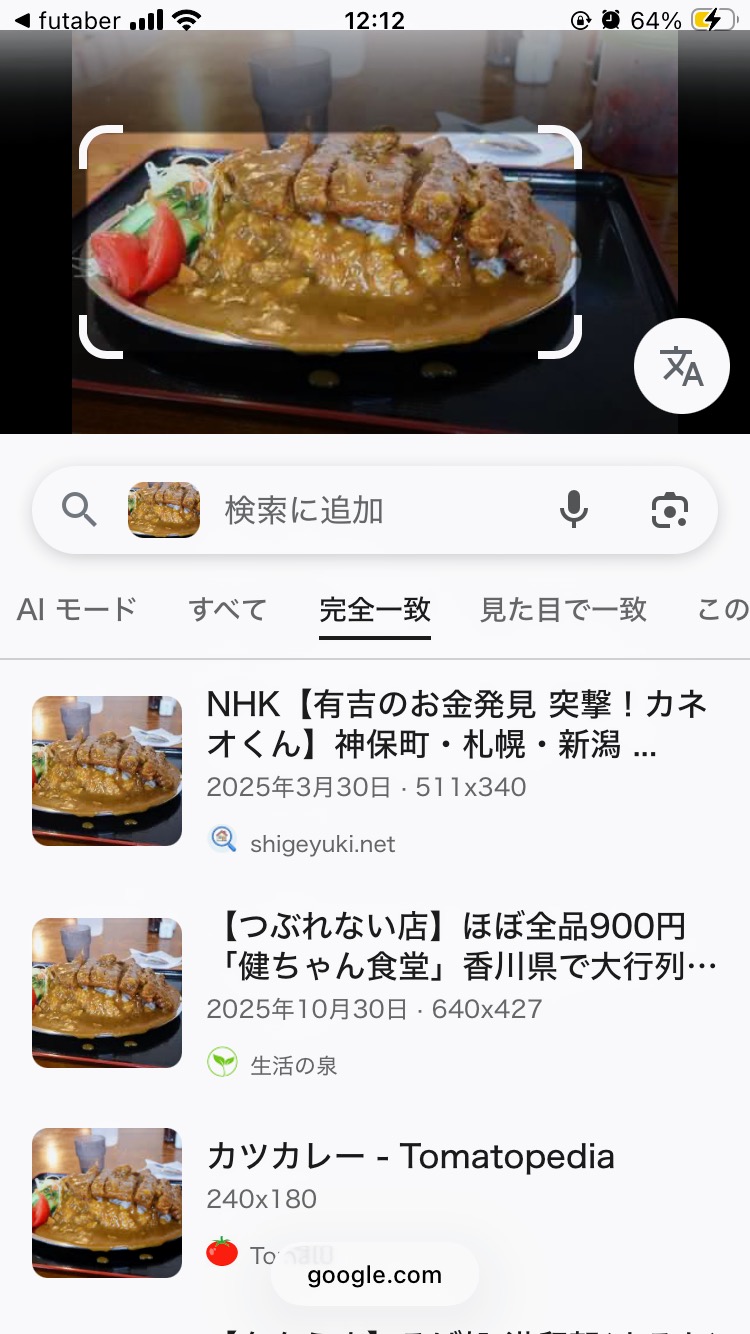Tap the google.com address pill

point(374,1275)
